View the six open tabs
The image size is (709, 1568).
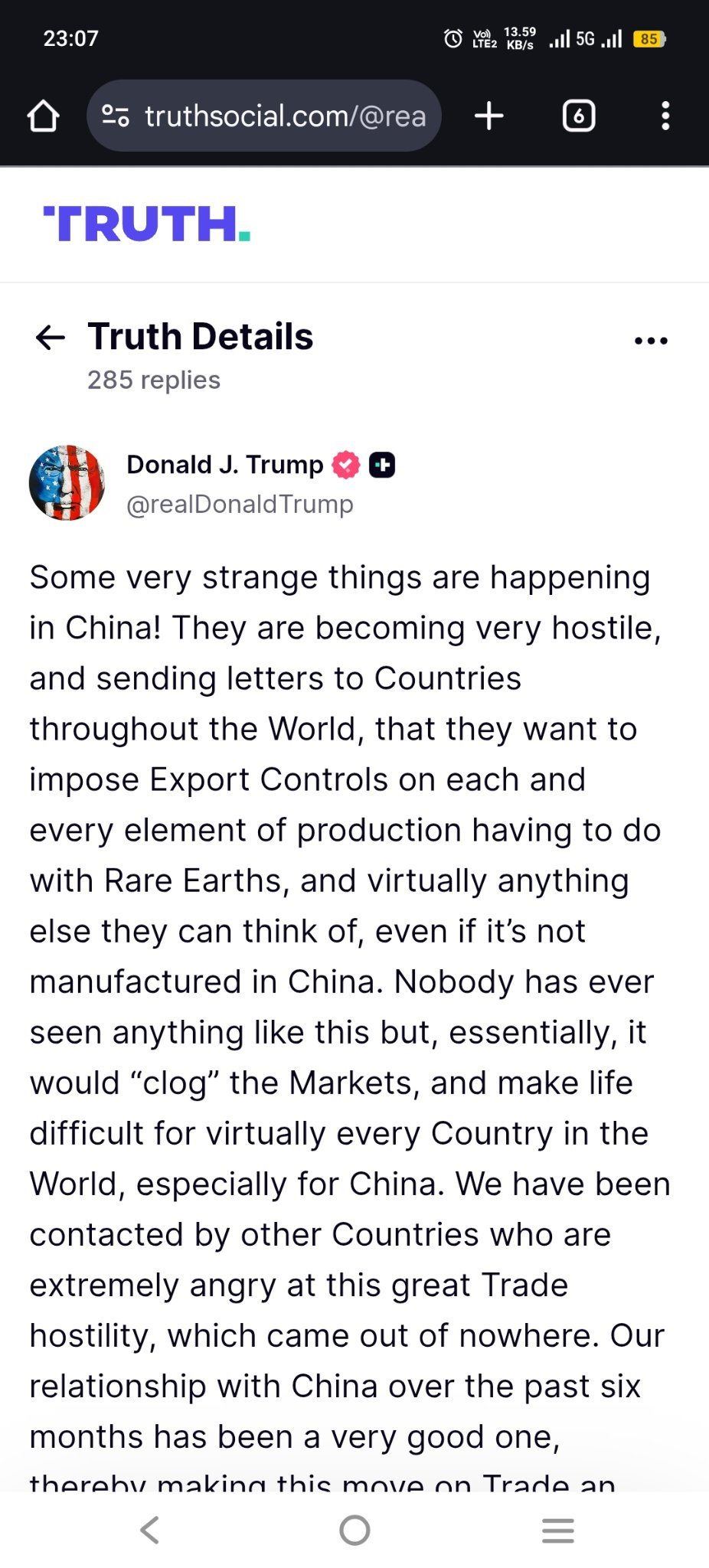coord(579,116)
